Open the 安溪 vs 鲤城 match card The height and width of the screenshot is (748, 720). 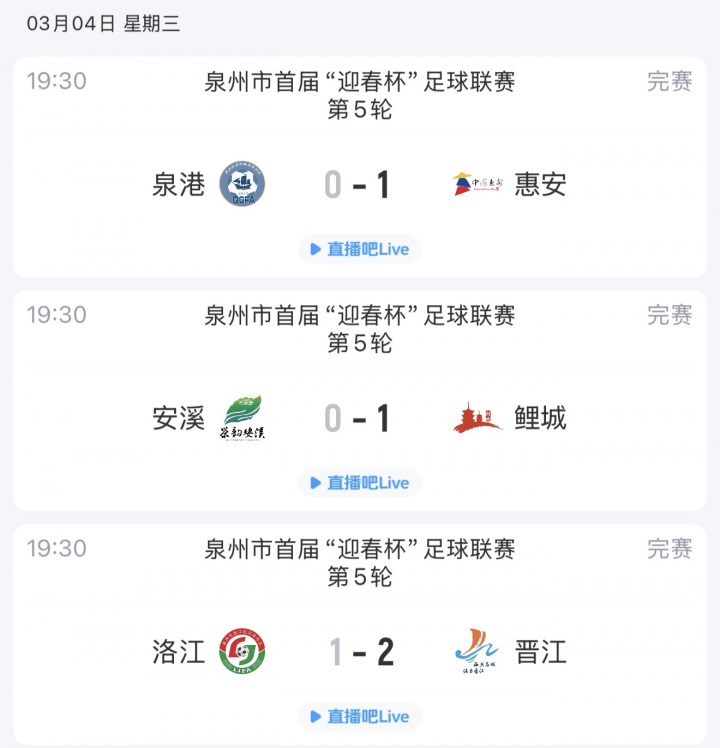[359, 418]
